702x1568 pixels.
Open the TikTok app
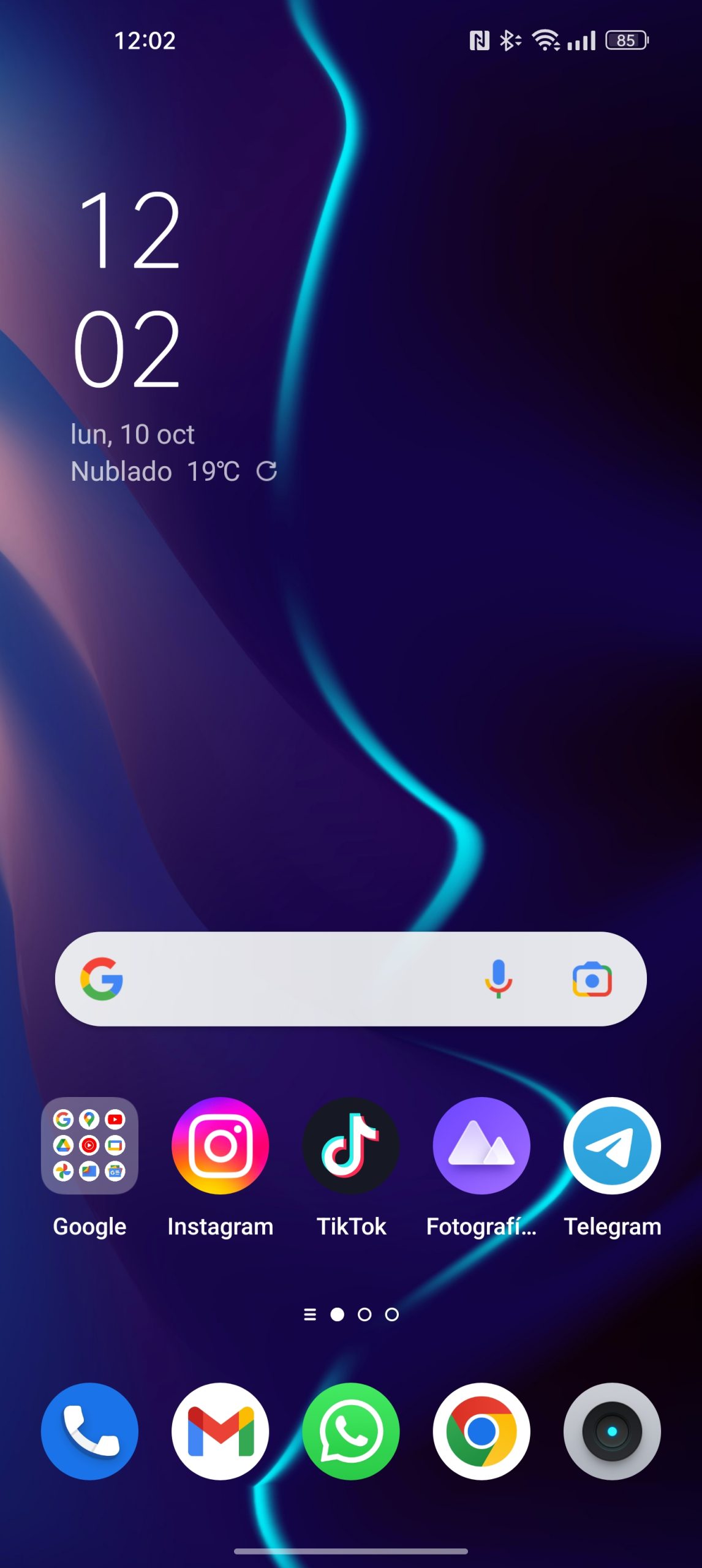(x=351, y=1145)
